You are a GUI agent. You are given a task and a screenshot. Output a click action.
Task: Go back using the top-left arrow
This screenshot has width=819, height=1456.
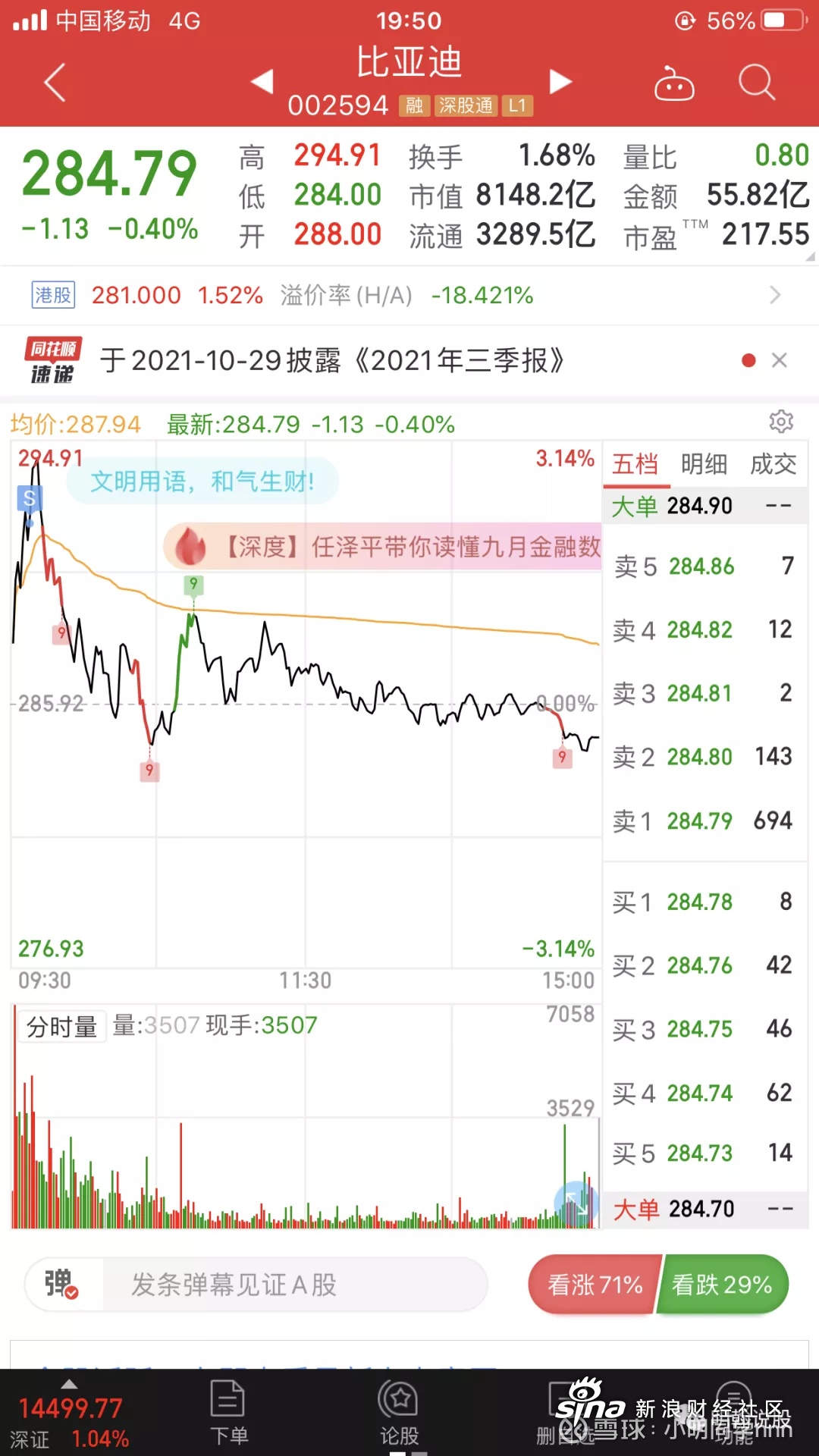(55, 82)
